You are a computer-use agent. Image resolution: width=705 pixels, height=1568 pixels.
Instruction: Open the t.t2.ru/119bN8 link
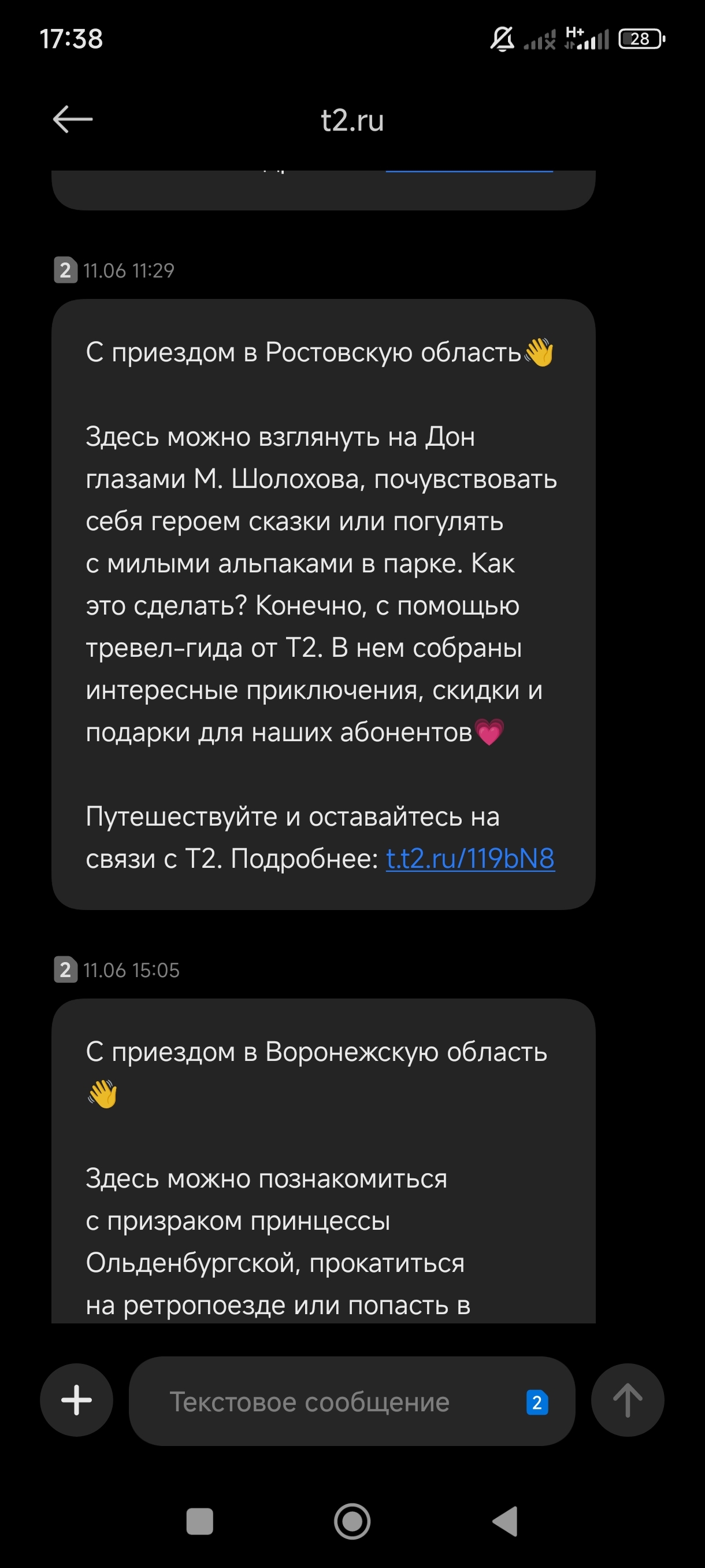pos(470,858)
